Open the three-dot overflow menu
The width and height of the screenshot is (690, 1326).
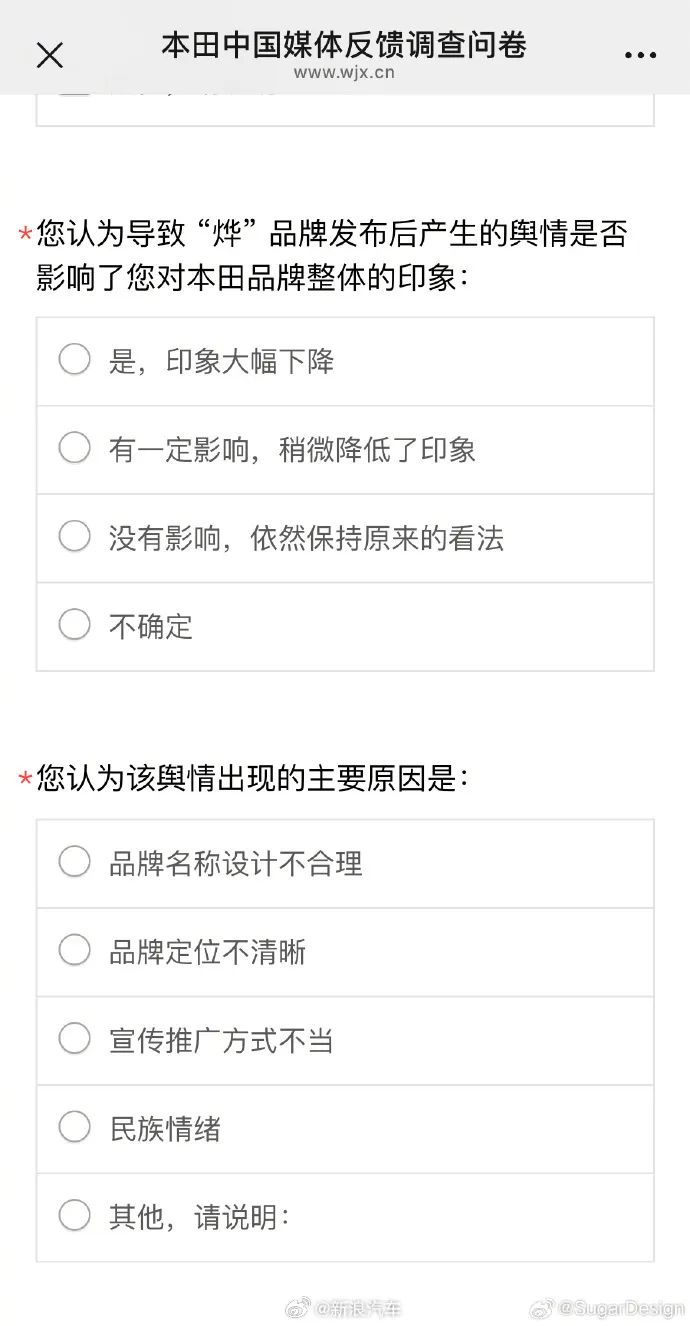pyautogui.click(x=640, y=55)
